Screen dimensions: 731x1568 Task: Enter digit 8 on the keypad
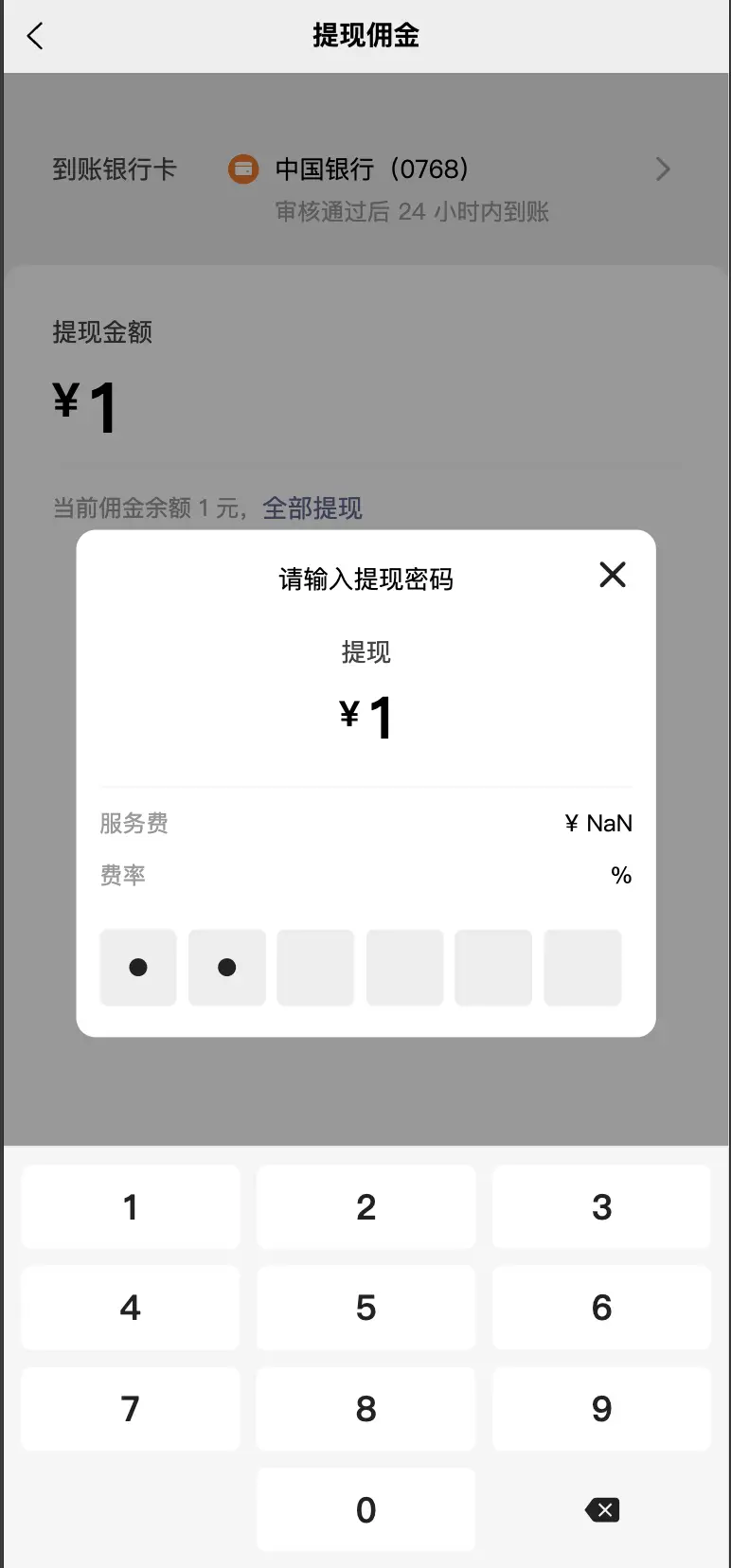coord(365,1409)
